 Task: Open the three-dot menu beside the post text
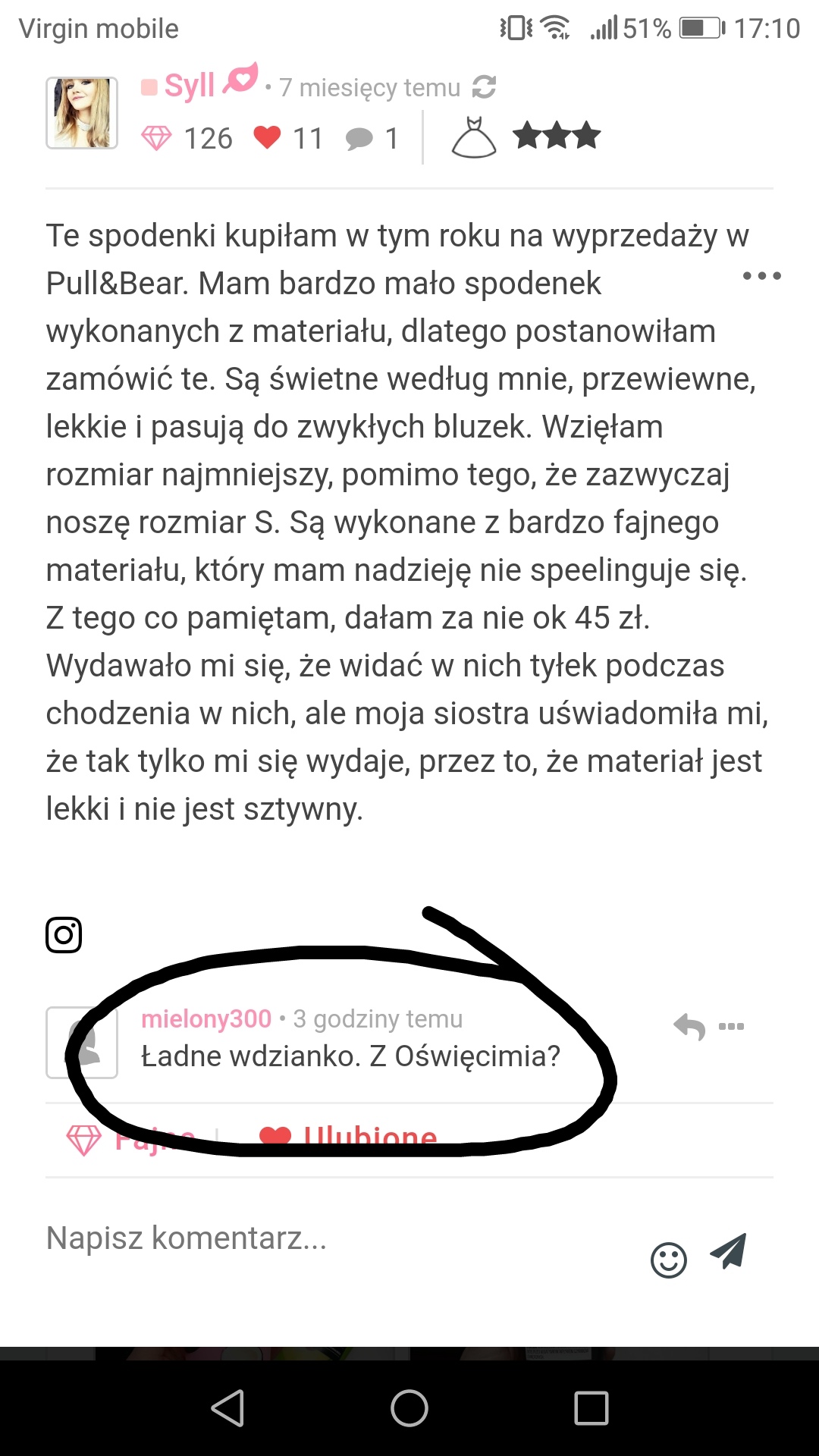pyautogui.click(x=761, y=276)
